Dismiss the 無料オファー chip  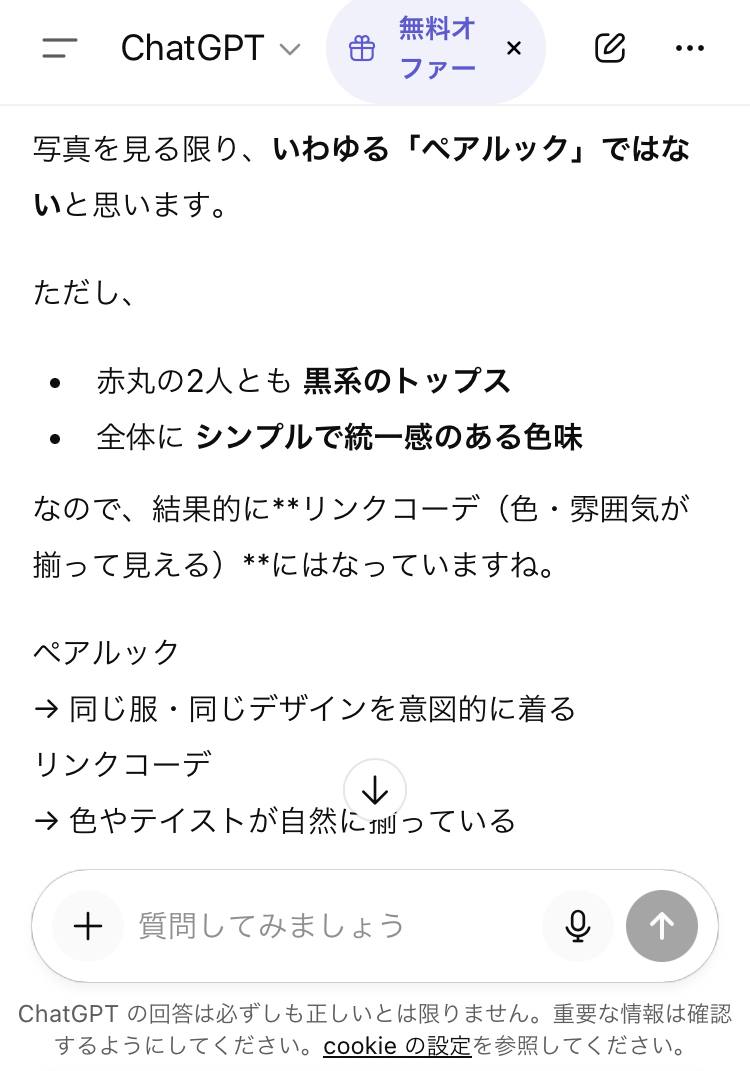coord(514,48)
